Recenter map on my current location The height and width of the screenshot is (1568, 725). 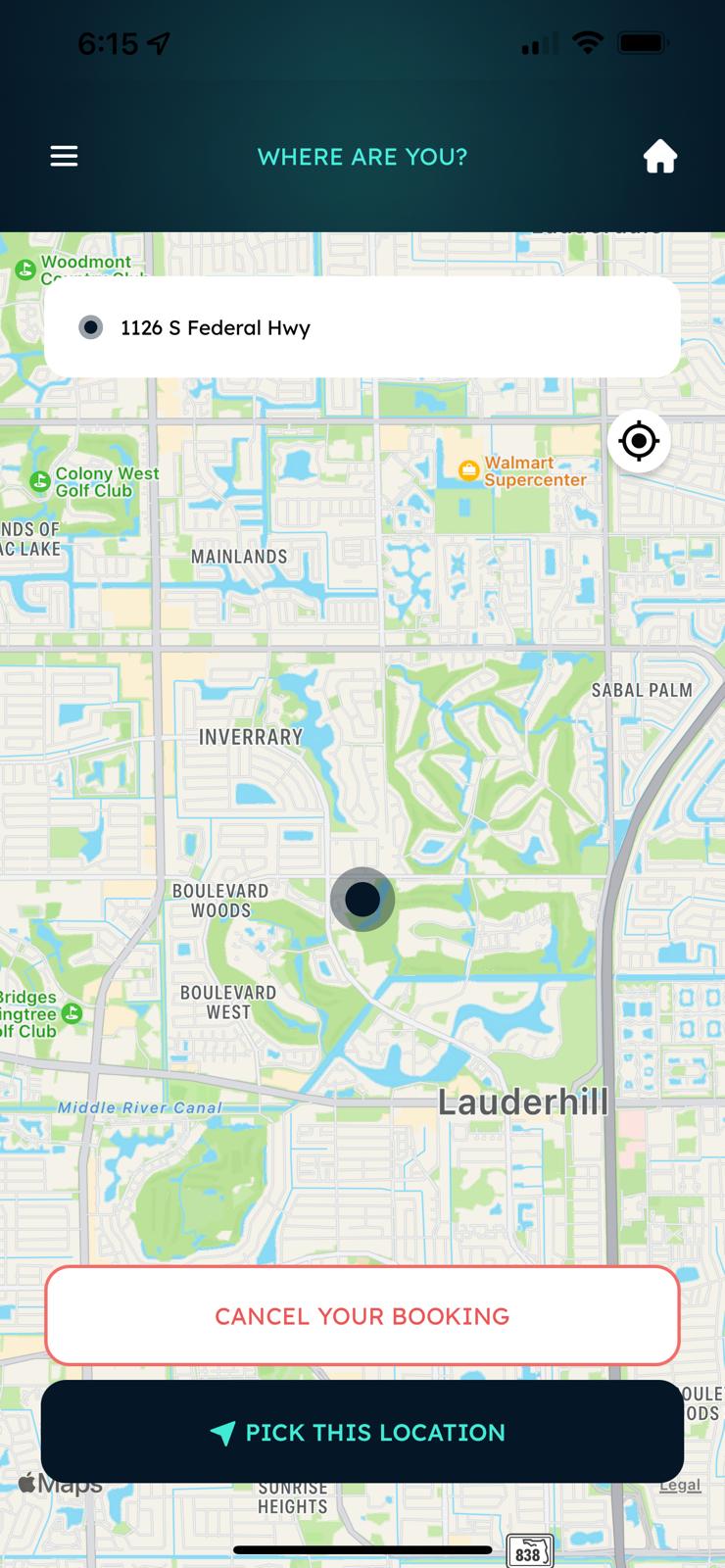point(639,441)
